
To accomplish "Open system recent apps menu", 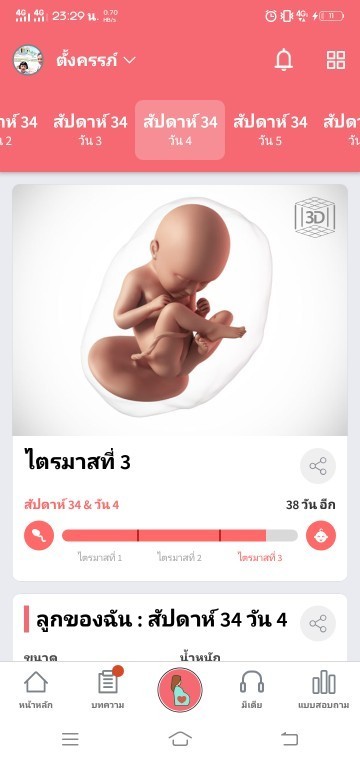I will coord(70,739).
